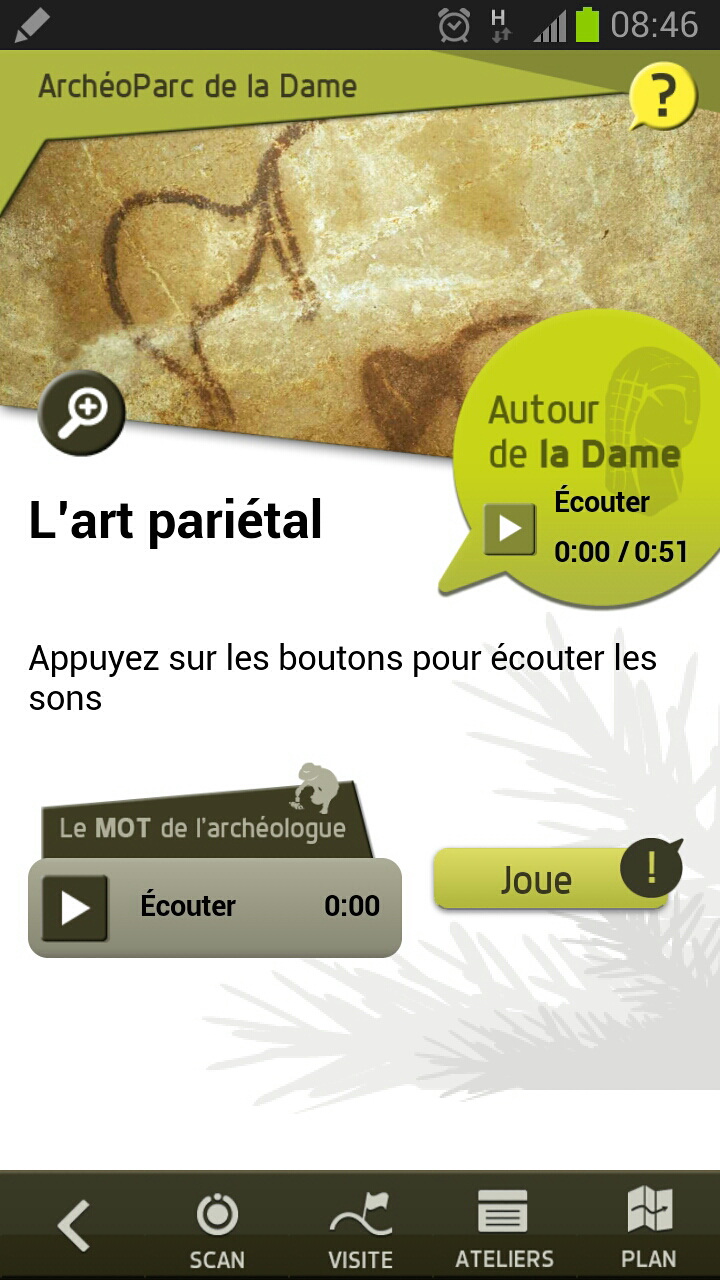The image size is (720, 1280).
Task: Go back using the bottom arrow
Action: click(74, 1225)
